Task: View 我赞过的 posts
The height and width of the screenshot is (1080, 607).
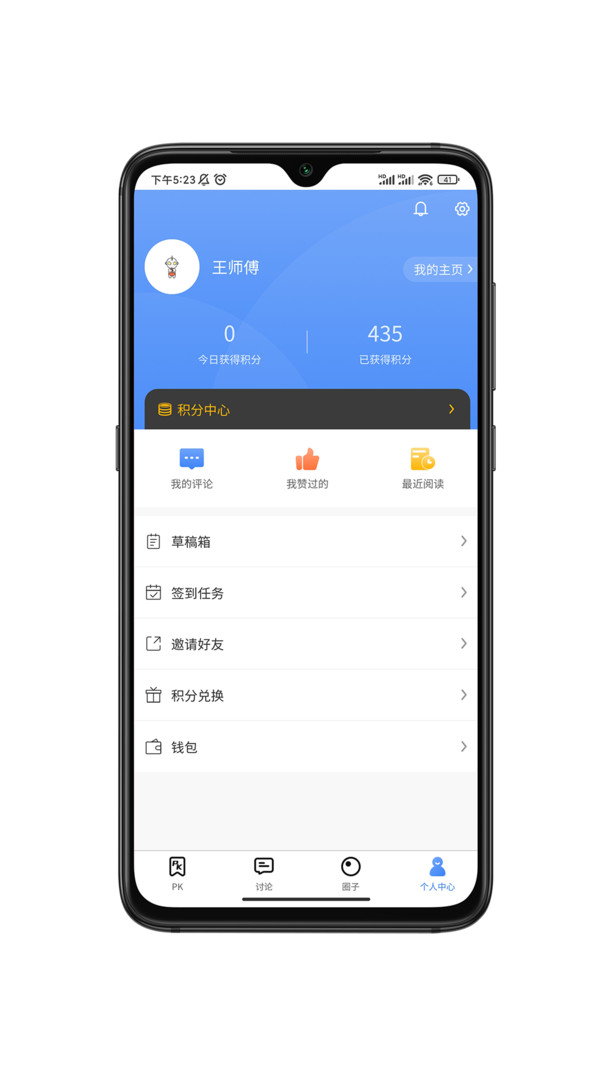Action: coord(307,468)
